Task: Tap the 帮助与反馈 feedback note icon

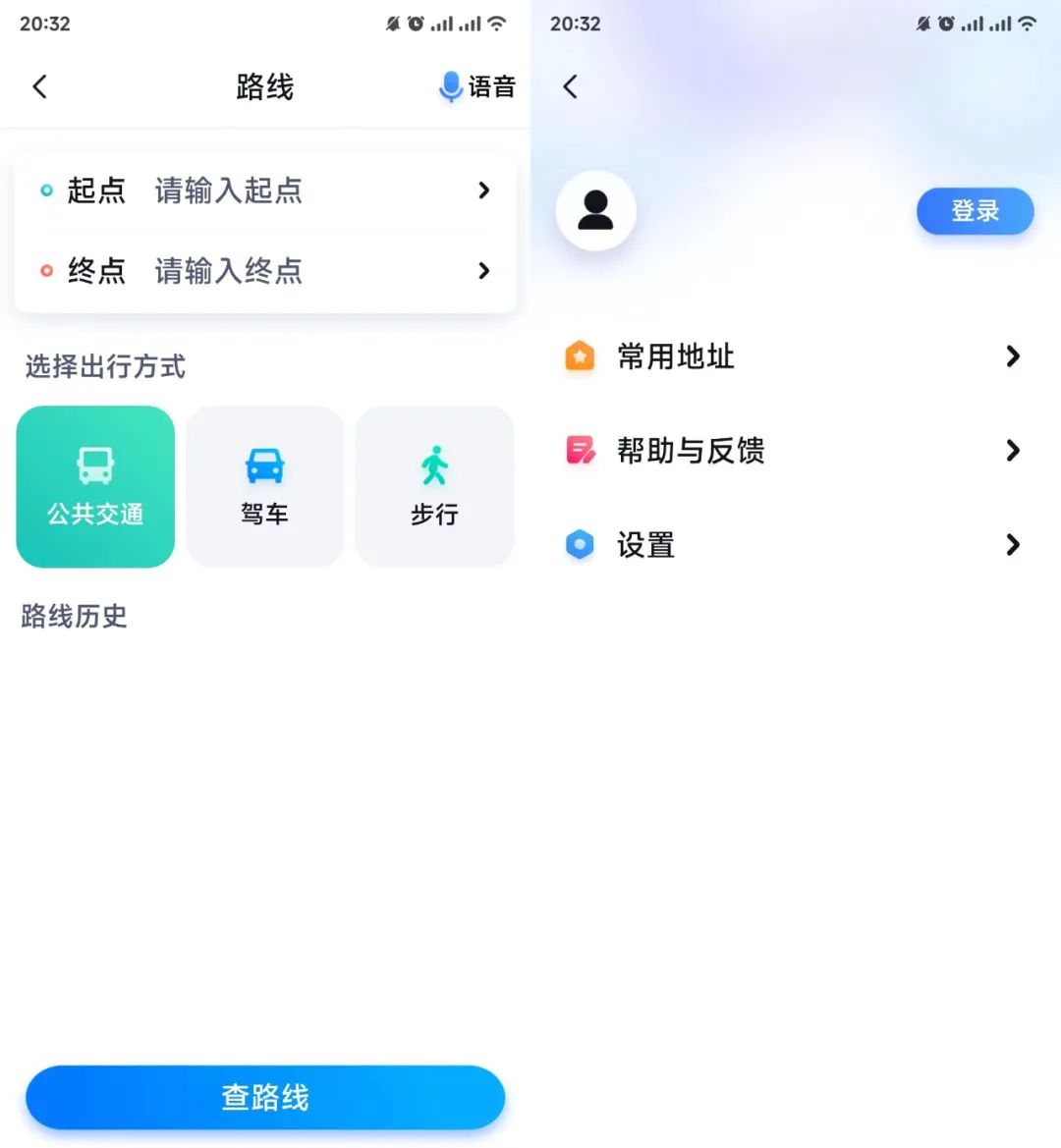Action: 580,451
